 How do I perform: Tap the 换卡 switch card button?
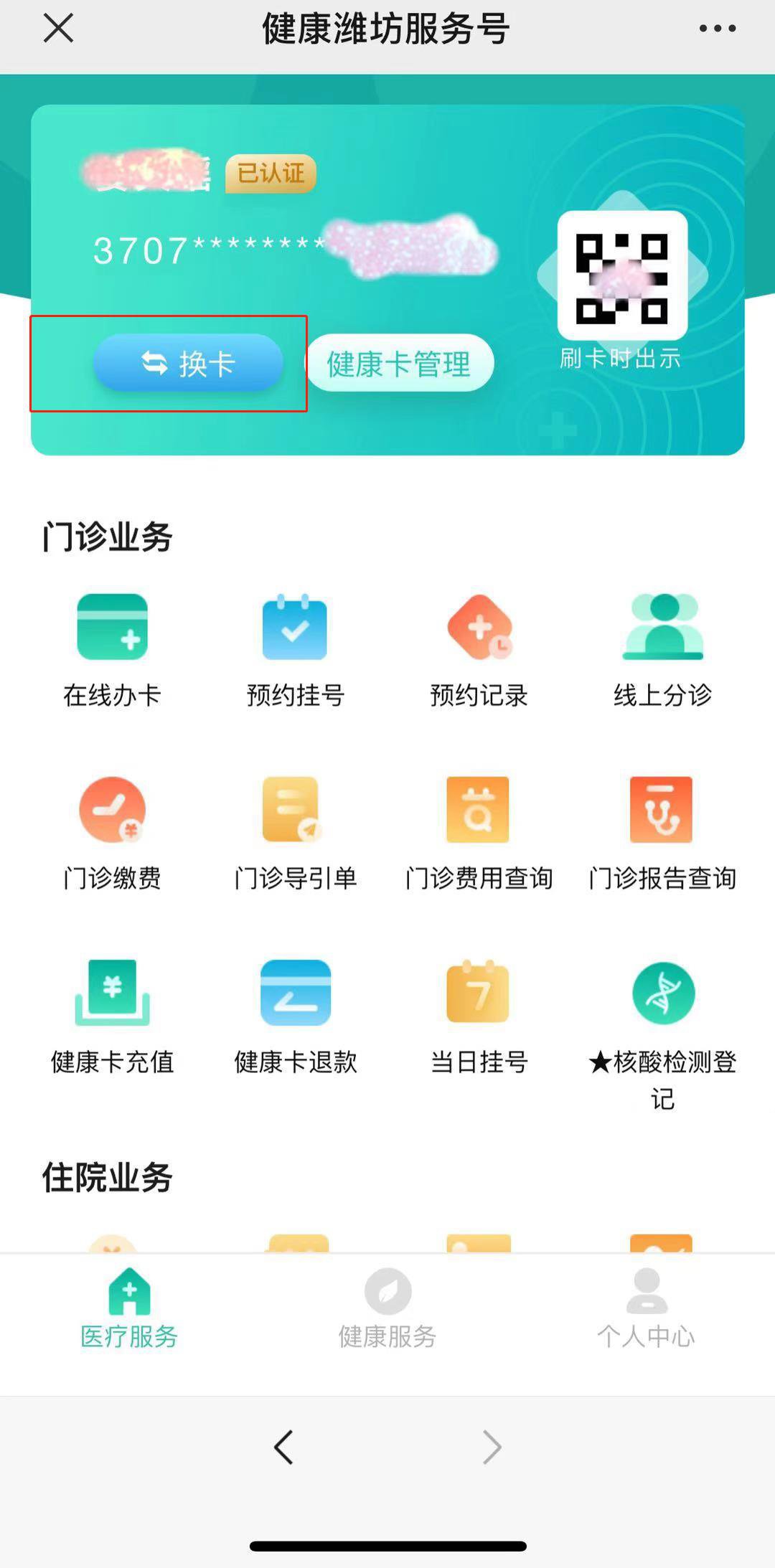click(x=188, y=363)
